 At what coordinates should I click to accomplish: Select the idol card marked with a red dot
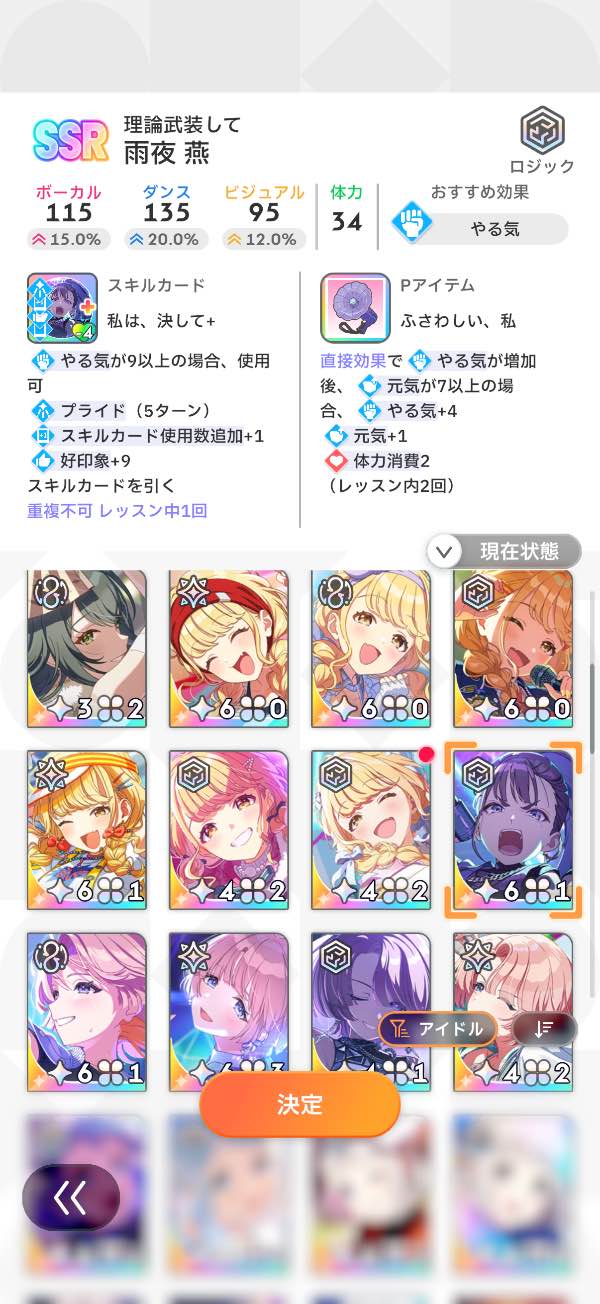pyautogui.click(x=371, y=830)
